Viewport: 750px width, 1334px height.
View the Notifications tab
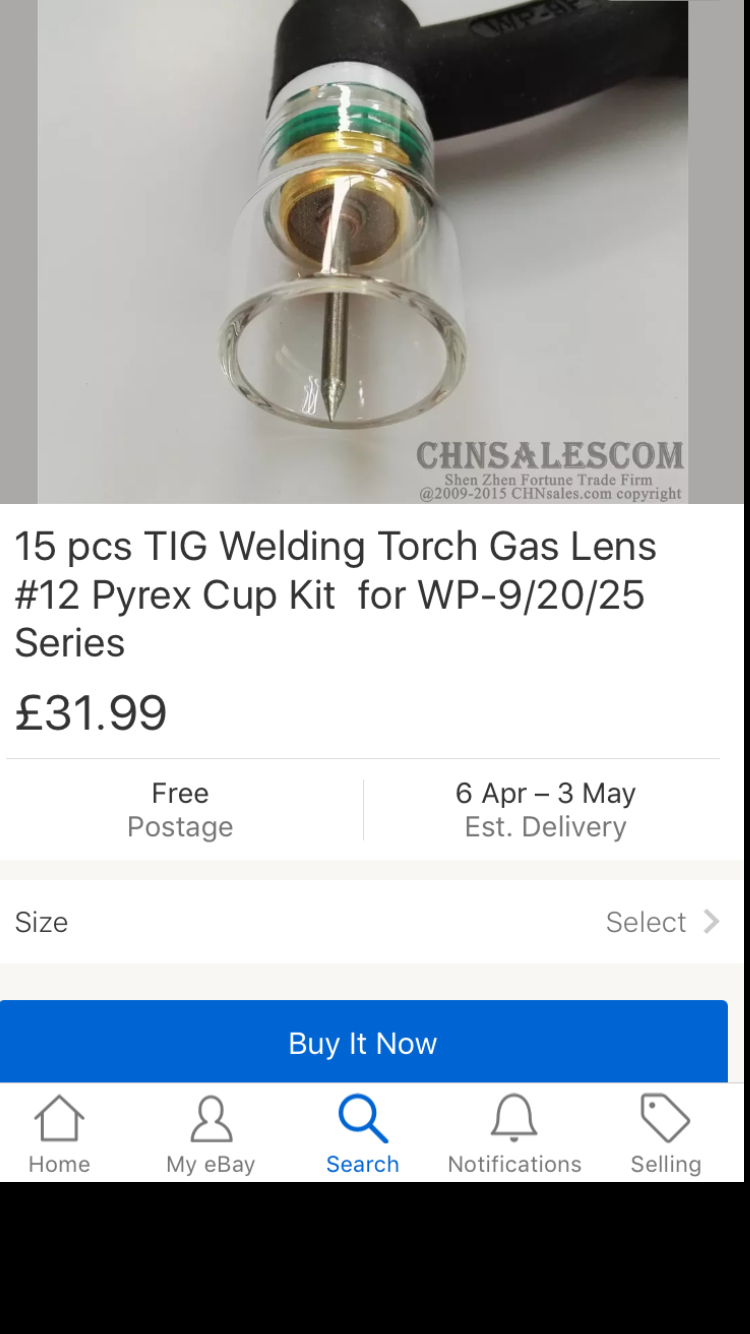(514, 1135)
